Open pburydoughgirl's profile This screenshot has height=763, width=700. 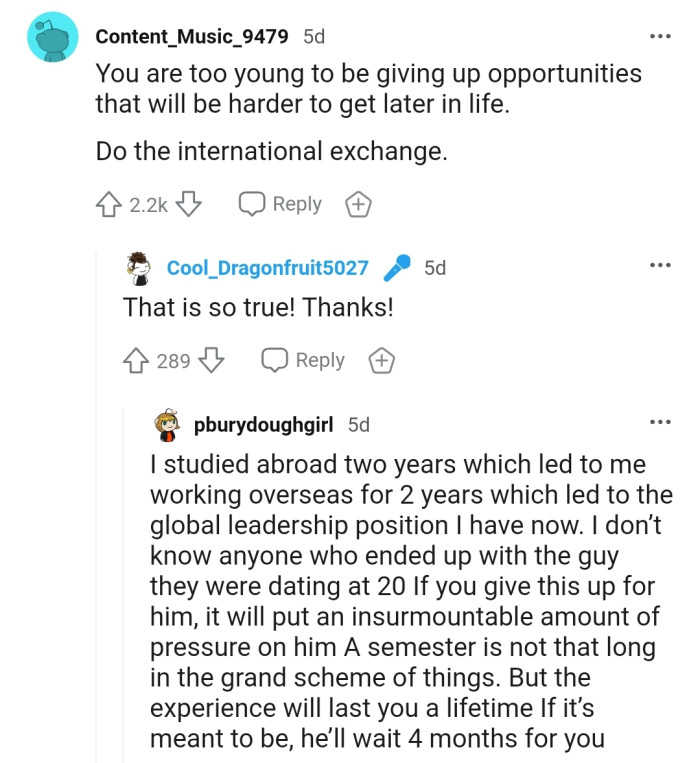pyautogui.click(x=264, y=424)
